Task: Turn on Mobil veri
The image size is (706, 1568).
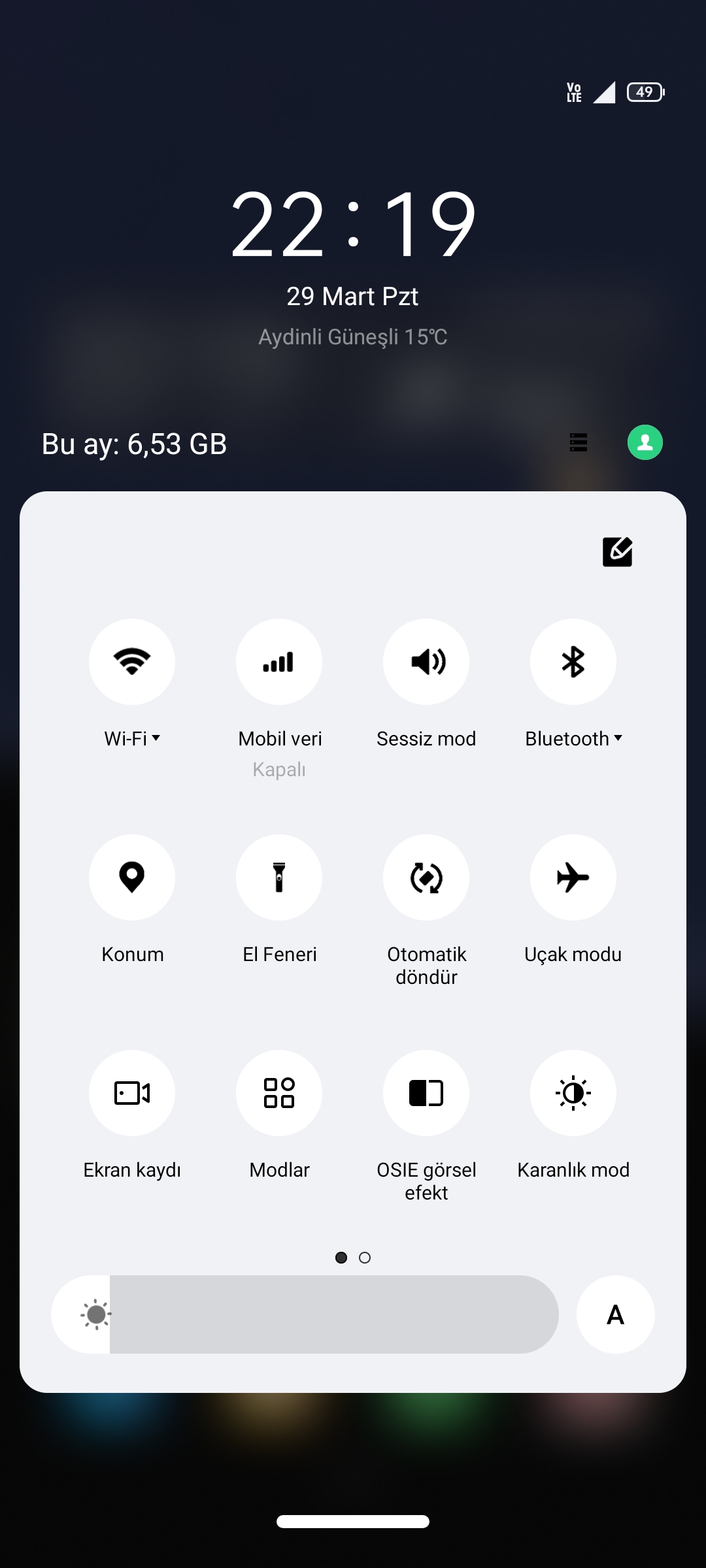Action: pos(279,662)
